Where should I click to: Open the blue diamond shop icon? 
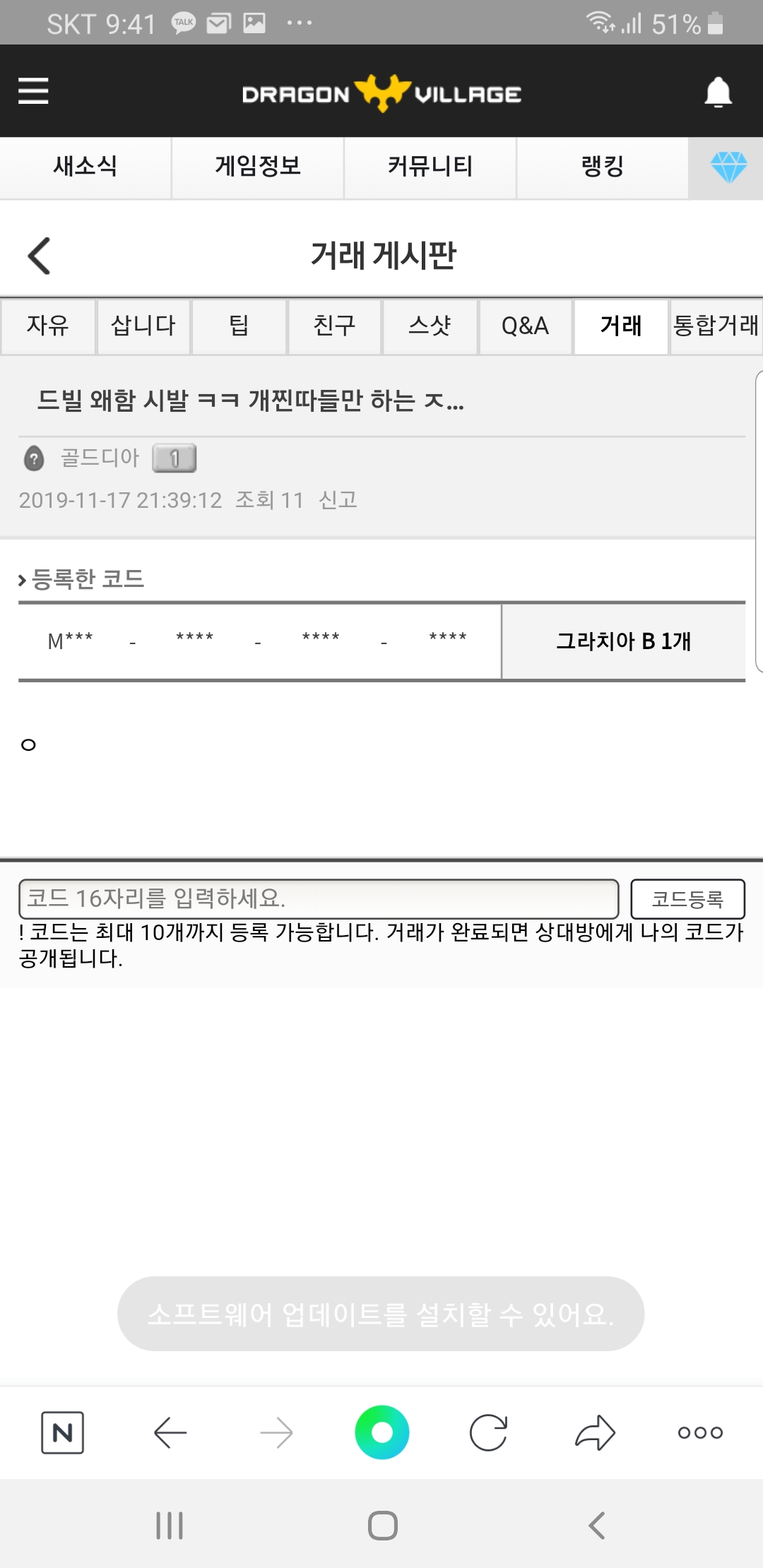[728, 168]
